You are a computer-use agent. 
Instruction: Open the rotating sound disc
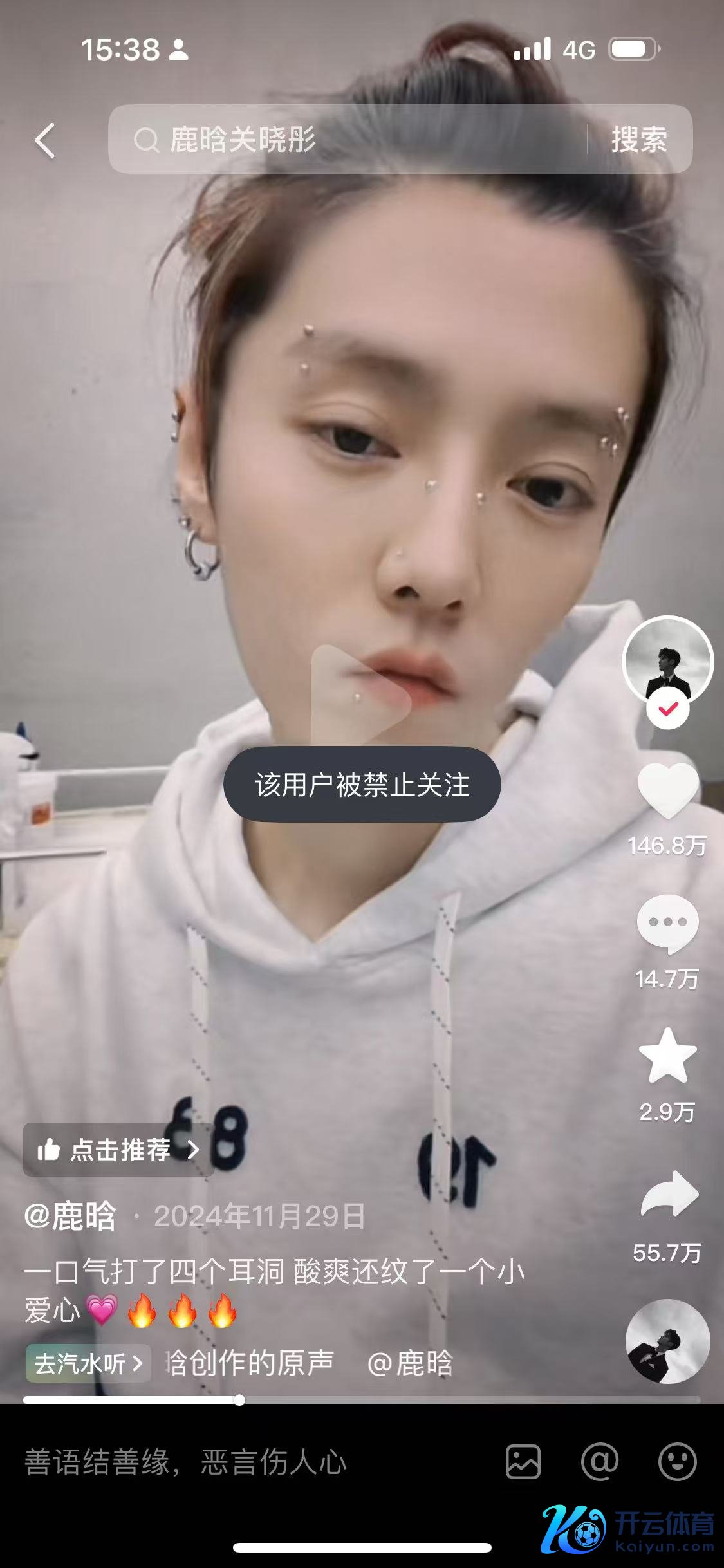point(667,1341)
